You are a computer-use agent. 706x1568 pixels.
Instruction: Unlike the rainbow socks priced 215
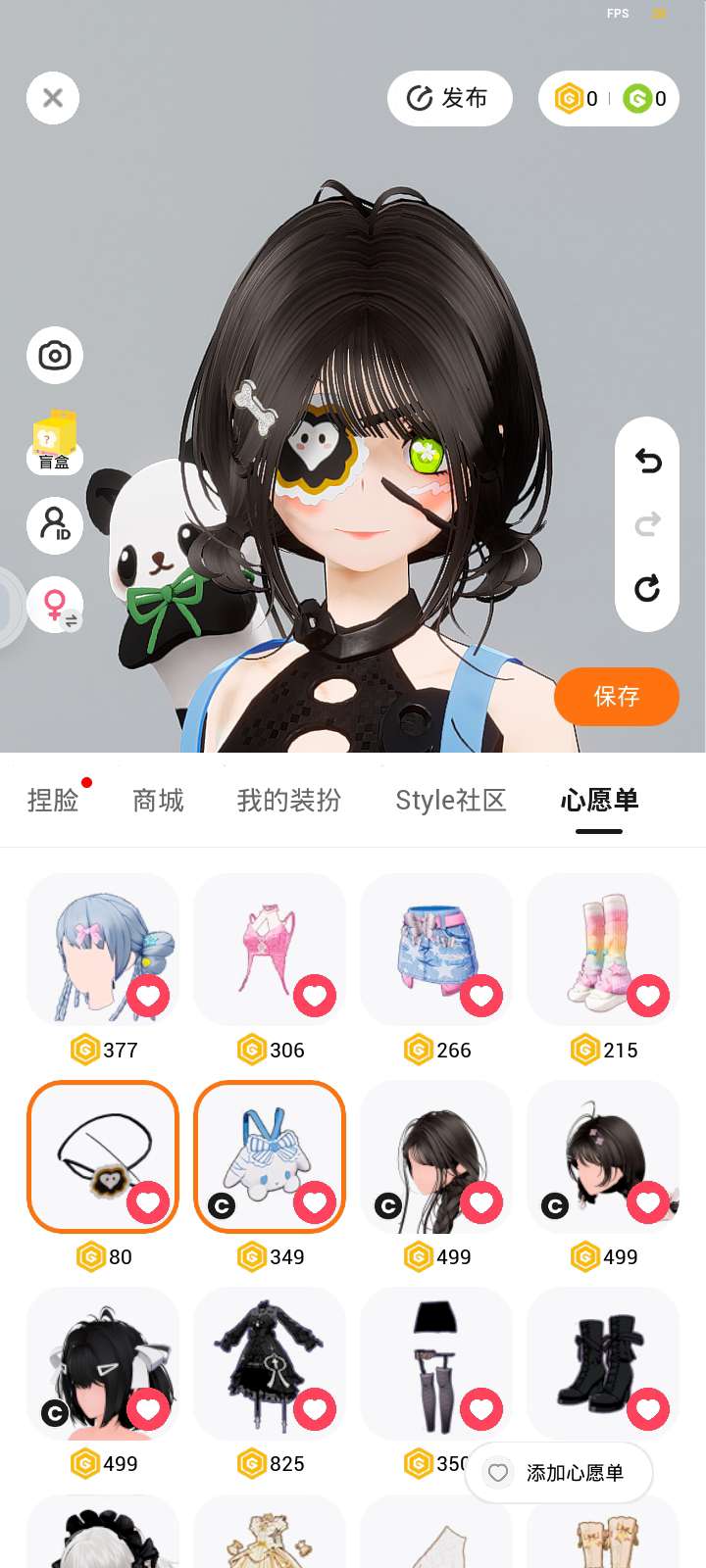pyautogui.click(x=648, y=997)
